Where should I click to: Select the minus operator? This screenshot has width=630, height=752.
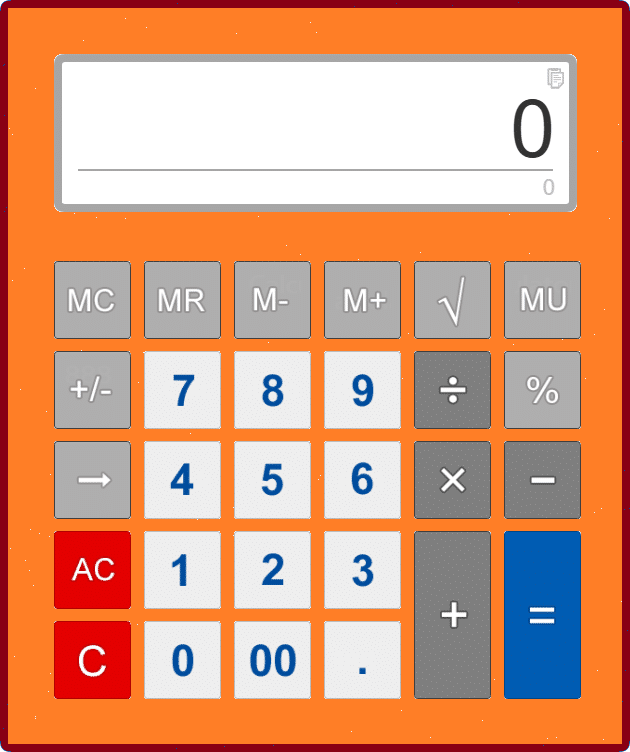coord(542,480)
